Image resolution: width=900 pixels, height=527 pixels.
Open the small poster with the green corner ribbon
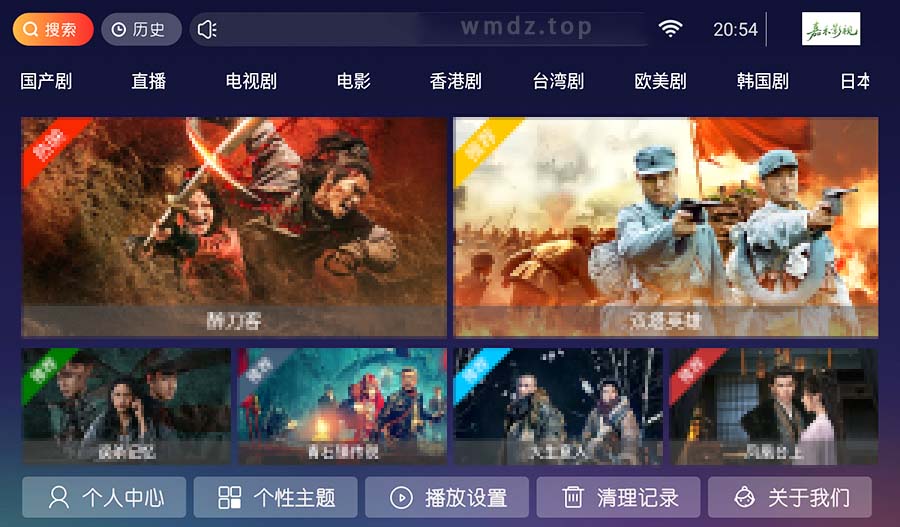[x=126, y=406]
